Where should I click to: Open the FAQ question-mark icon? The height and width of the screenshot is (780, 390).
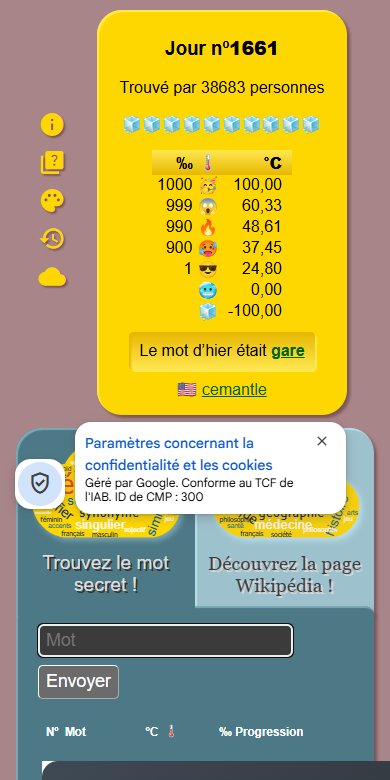click(52, 163)
